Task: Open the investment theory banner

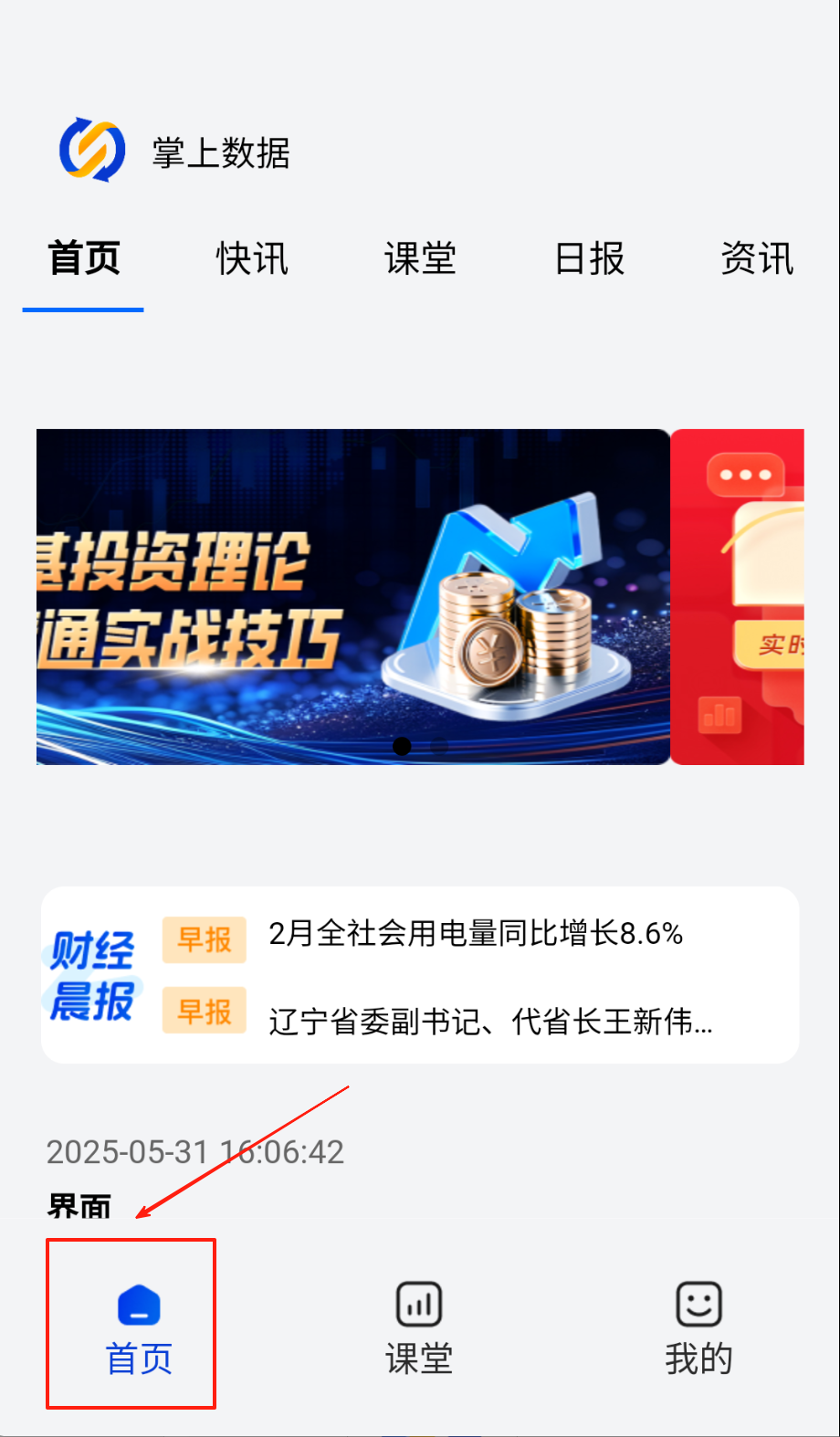Action: pyautogui.click(x=352, y=596)
